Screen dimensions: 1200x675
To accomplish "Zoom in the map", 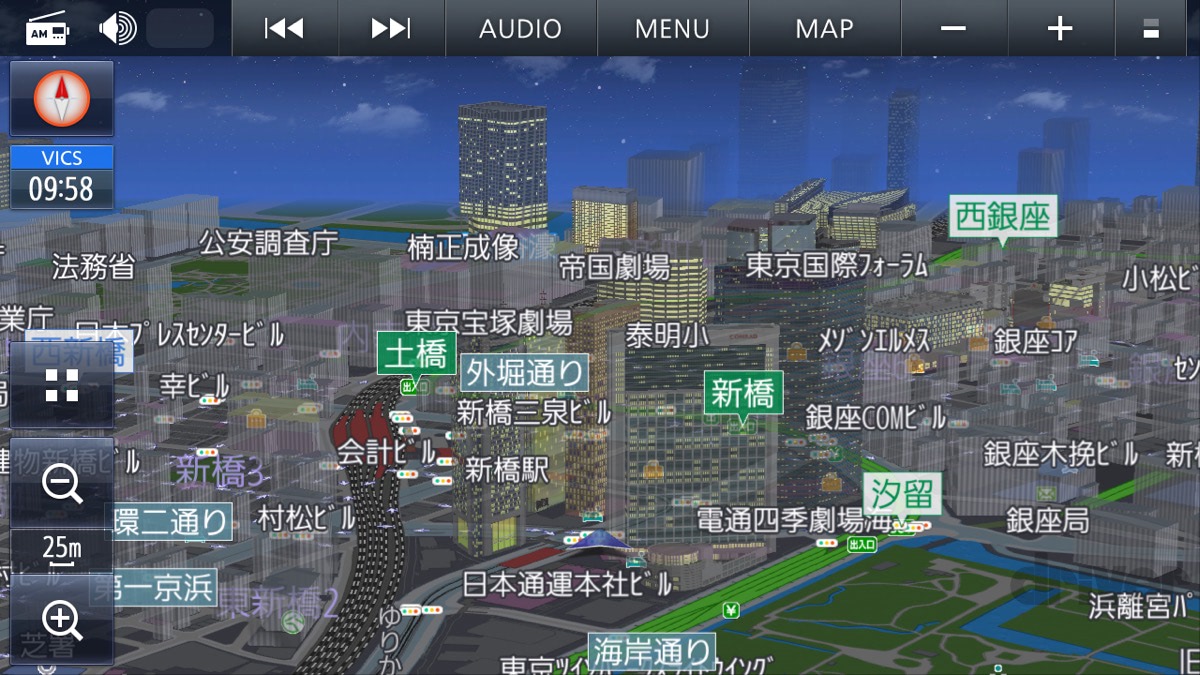I will [x=62, y=620].
